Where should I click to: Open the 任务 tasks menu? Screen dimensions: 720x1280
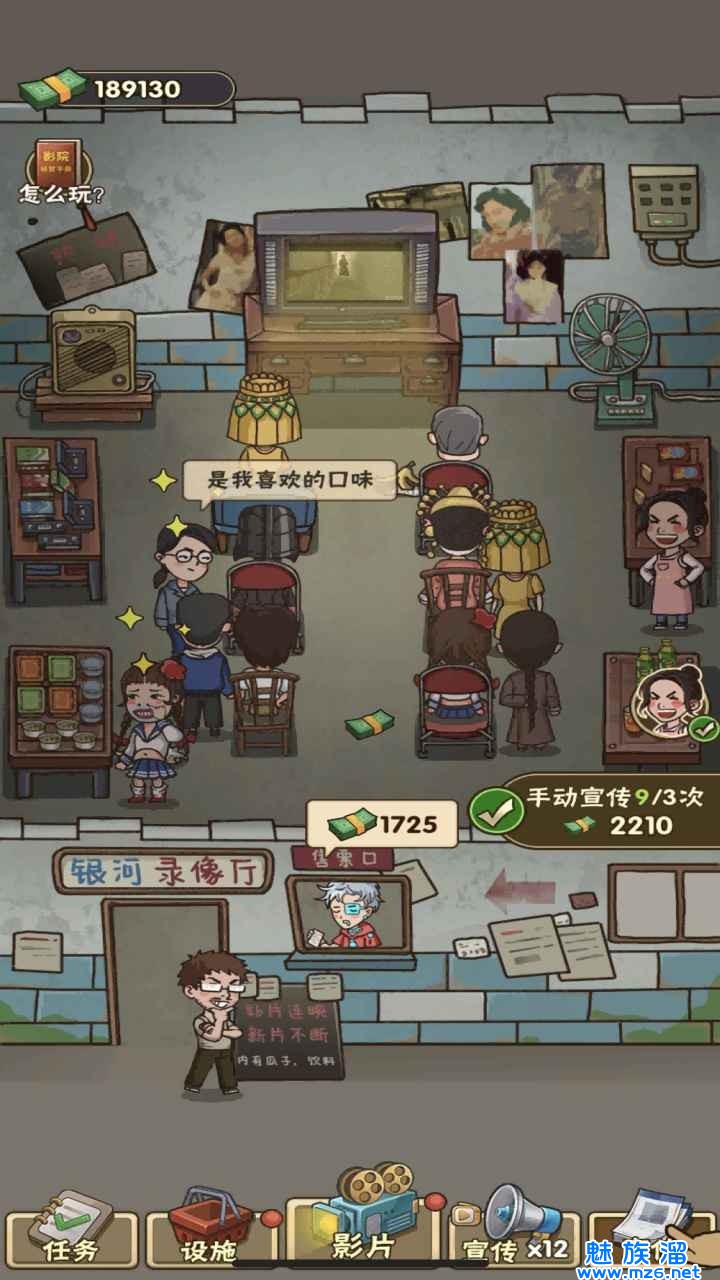(x=70, y=1237)
